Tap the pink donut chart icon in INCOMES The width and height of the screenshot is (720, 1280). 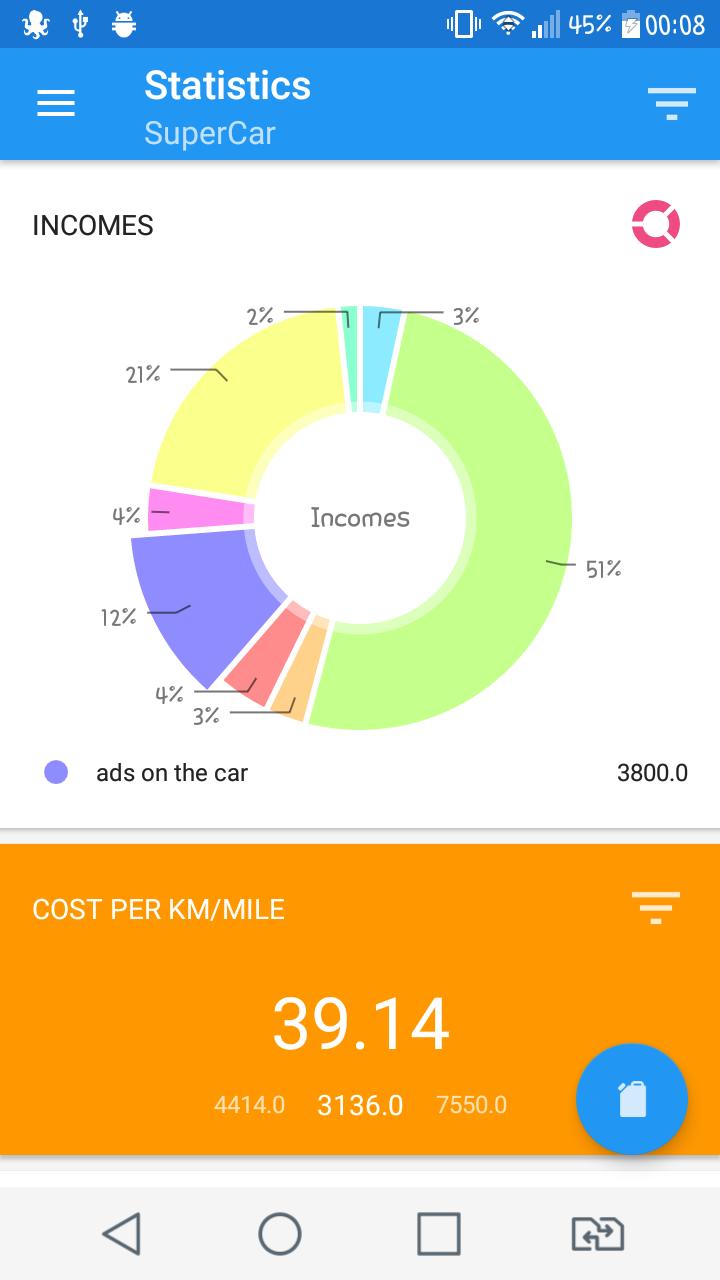click(x=656, y=223)
